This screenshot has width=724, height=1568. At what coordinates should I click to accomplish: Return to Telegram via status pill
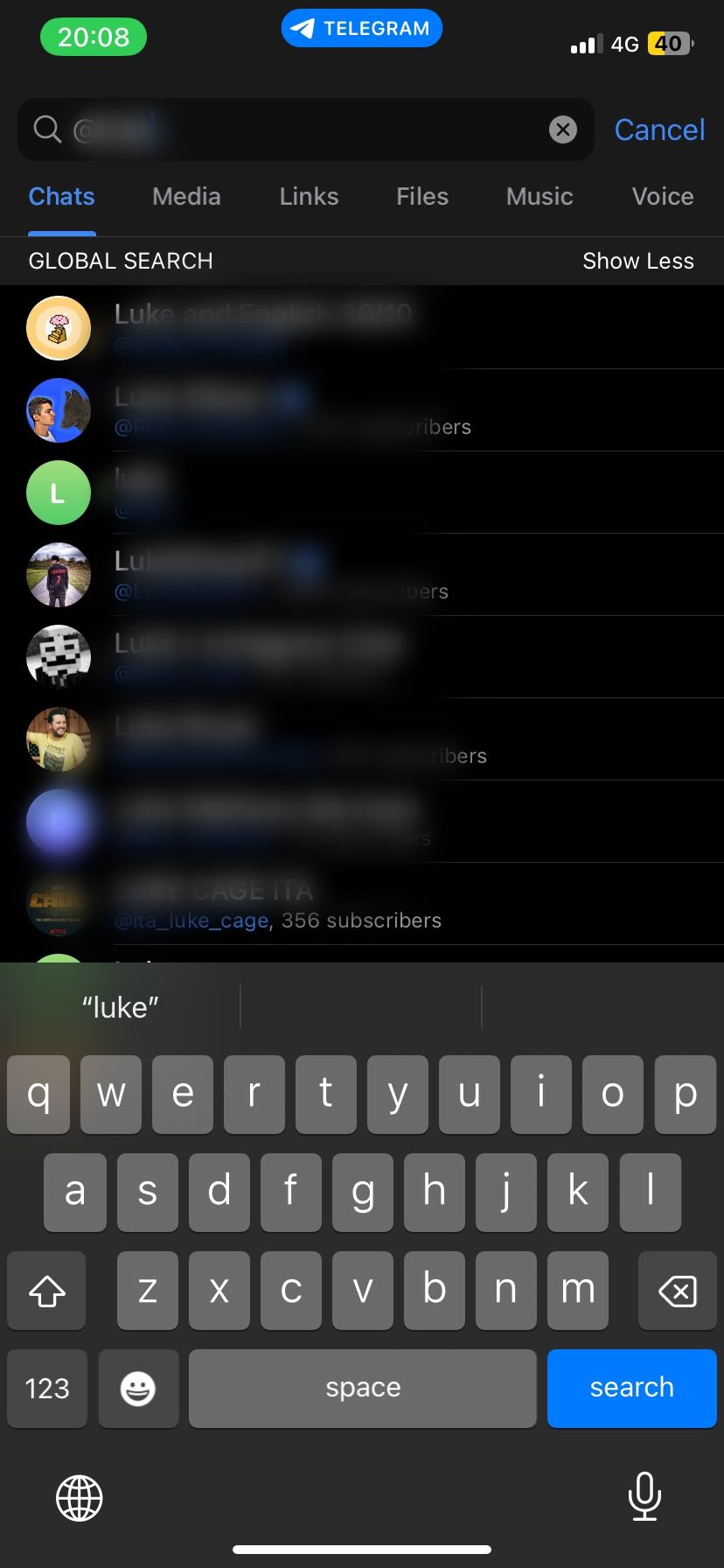362,29
